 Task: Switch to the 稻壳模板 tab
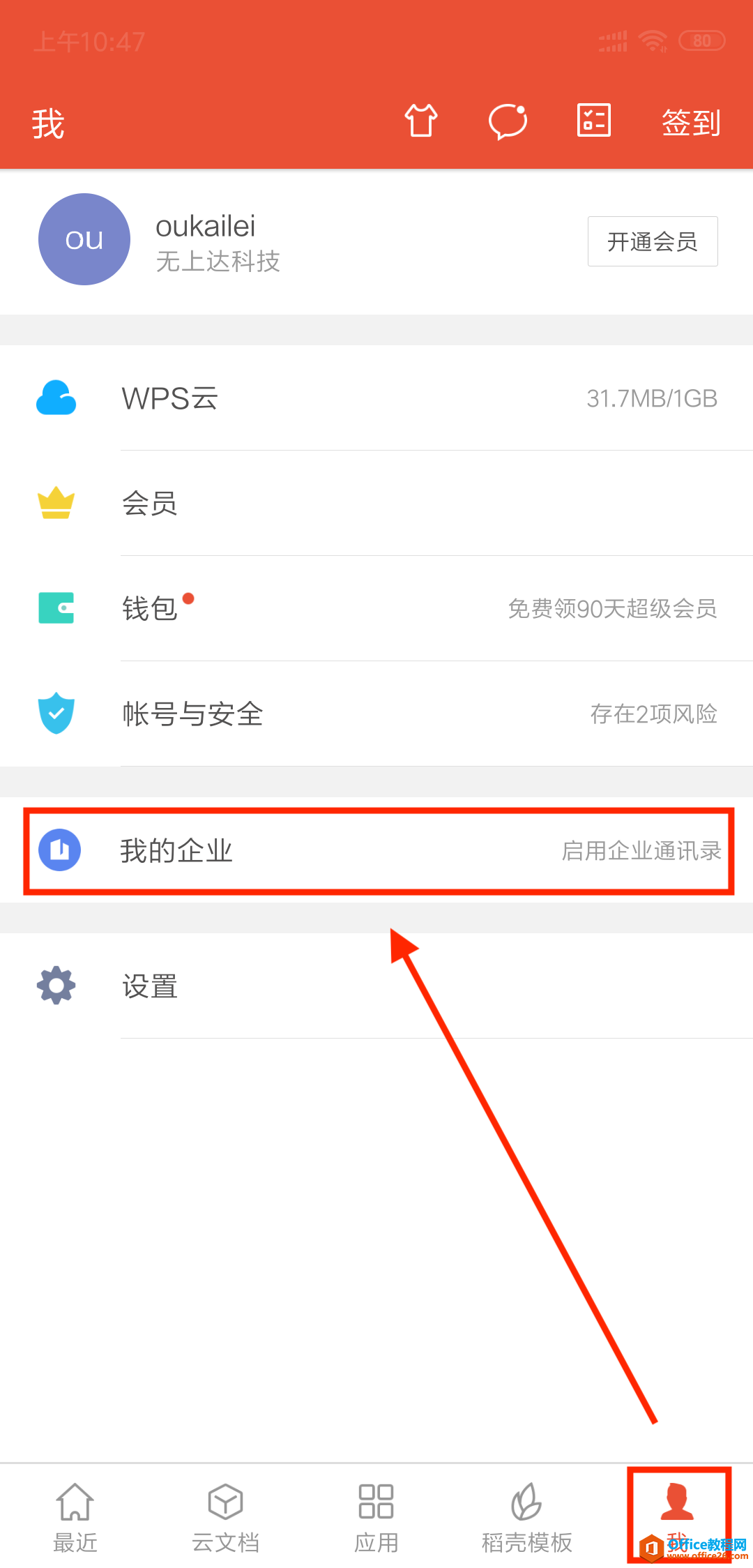(527, 1517)
